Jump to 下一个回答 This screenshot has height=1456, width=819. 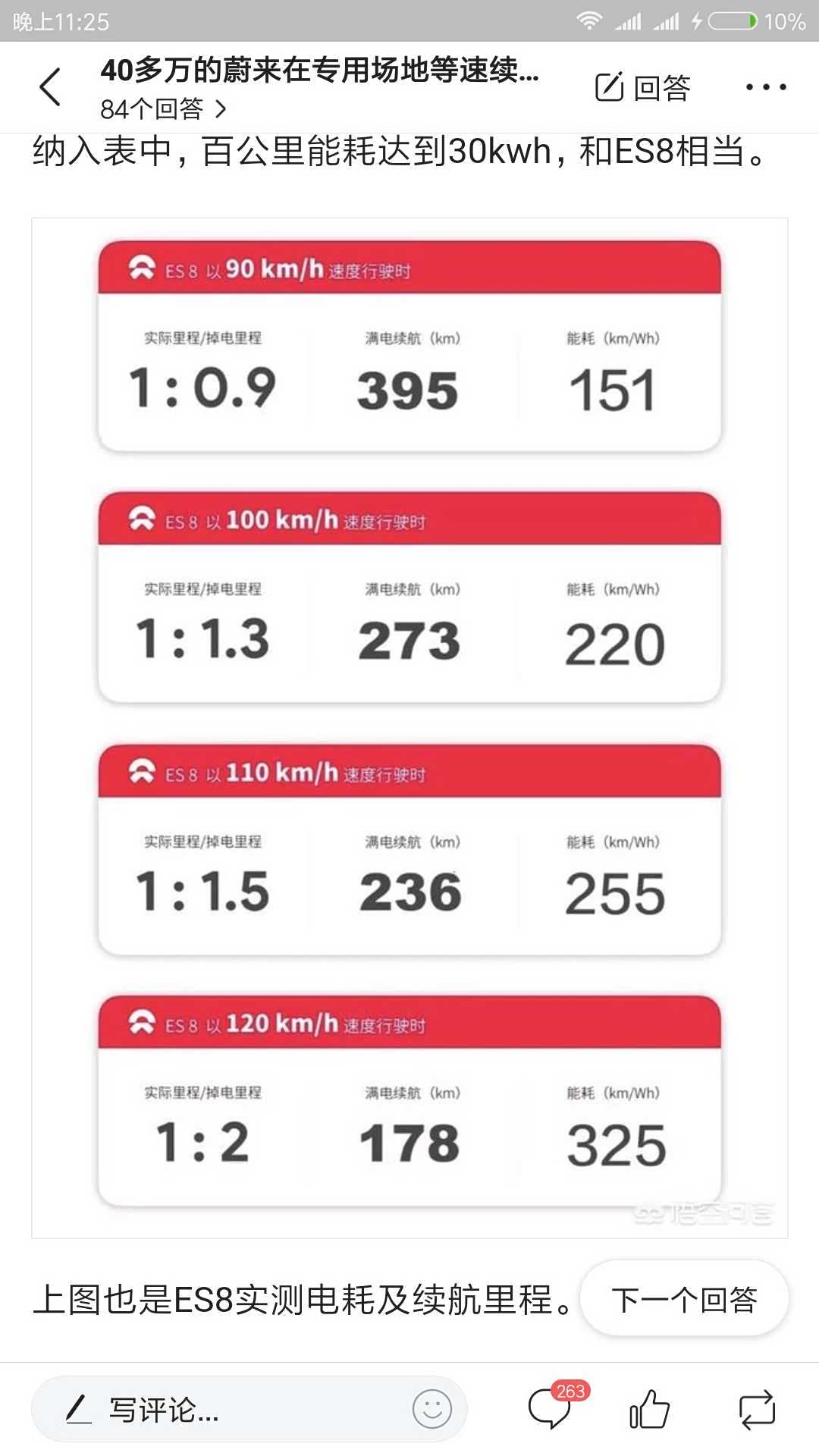pyautogui.click(x=684, y=1299)
